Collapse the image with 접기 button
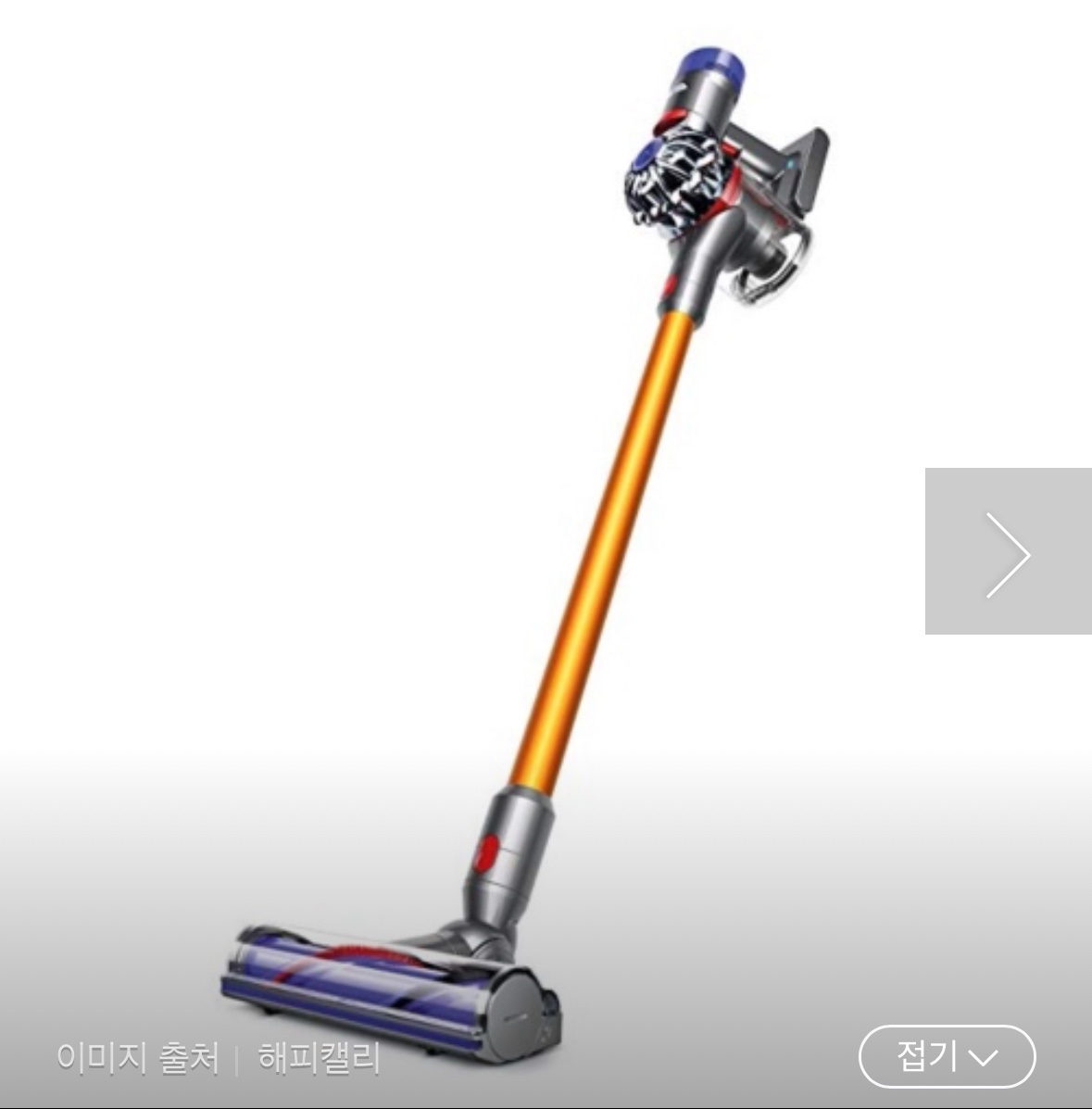 coord(946,1056)
